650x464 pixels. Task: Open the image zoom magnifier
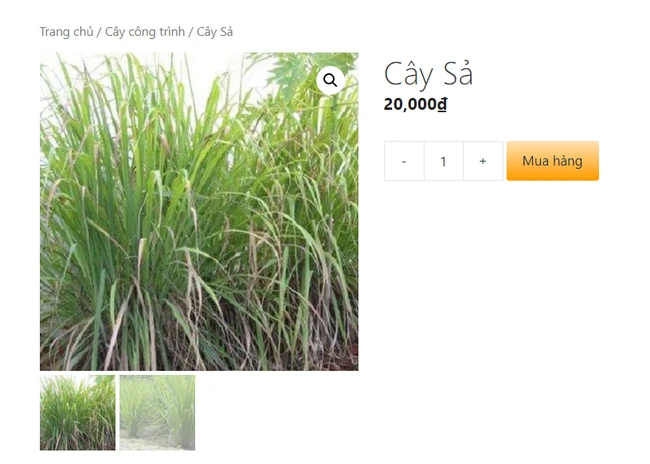point(330,80)
